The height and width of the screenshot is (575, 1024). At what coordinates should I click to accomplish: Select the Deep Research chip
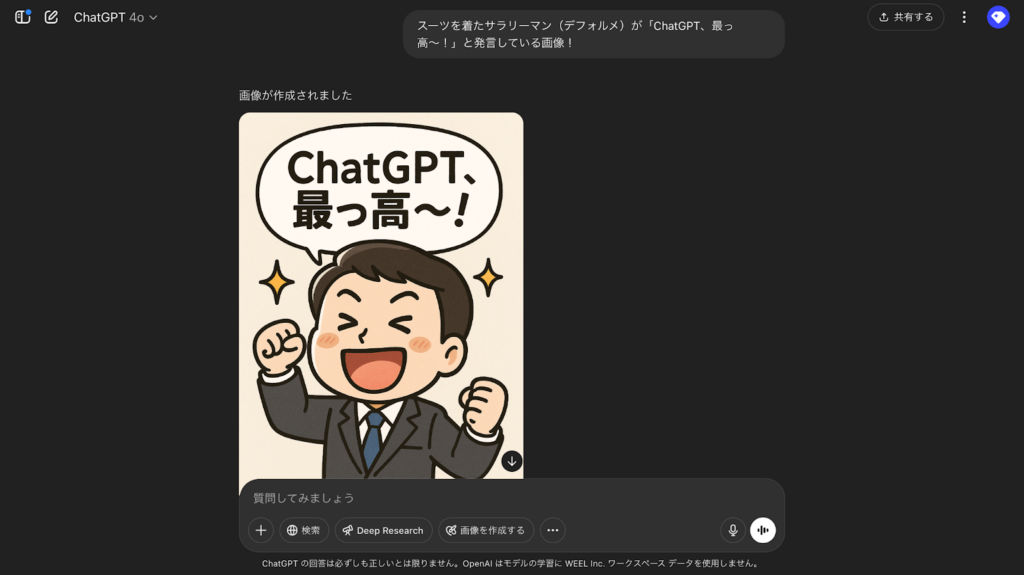coord(383,530)
